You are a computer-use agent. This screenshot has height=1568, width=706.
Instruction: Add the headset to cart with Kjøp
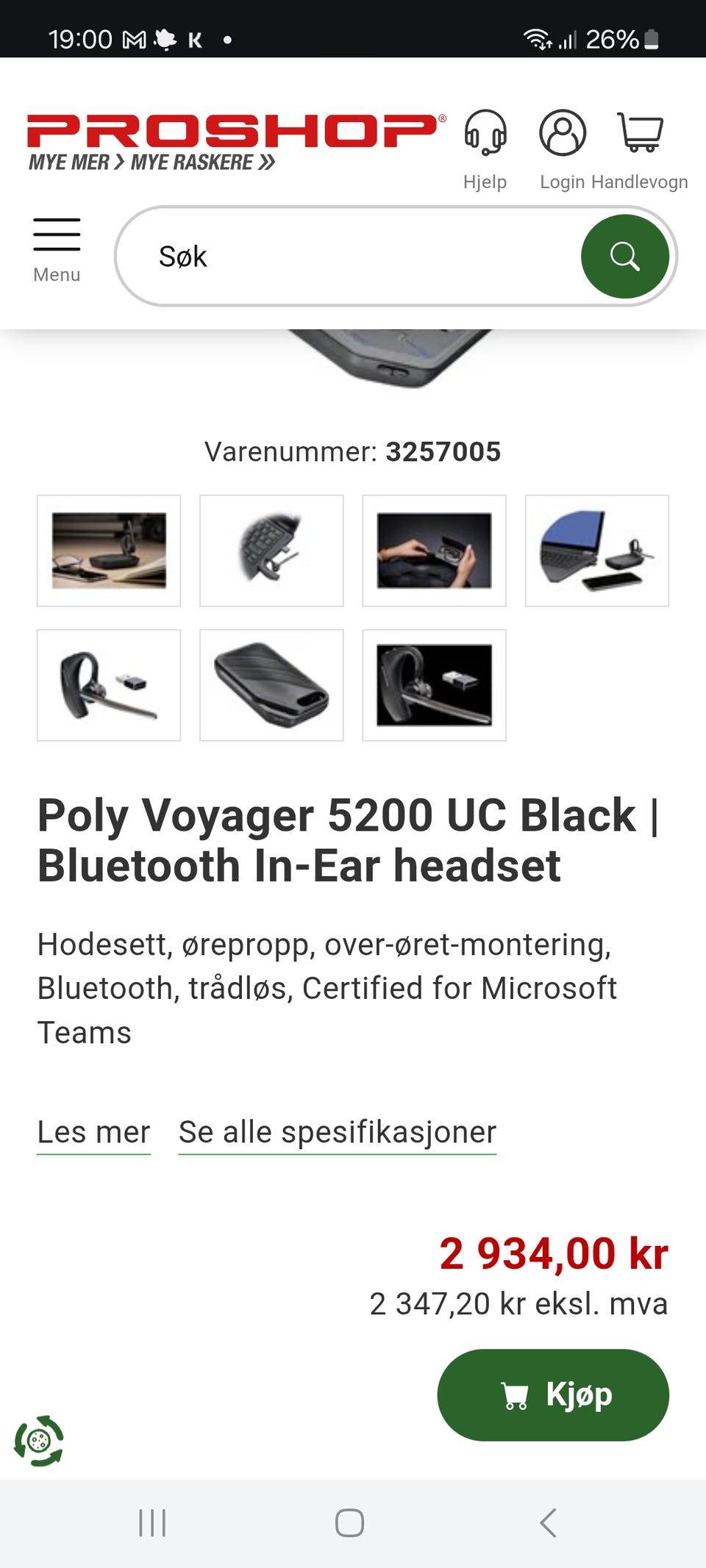click(553, 1395)
